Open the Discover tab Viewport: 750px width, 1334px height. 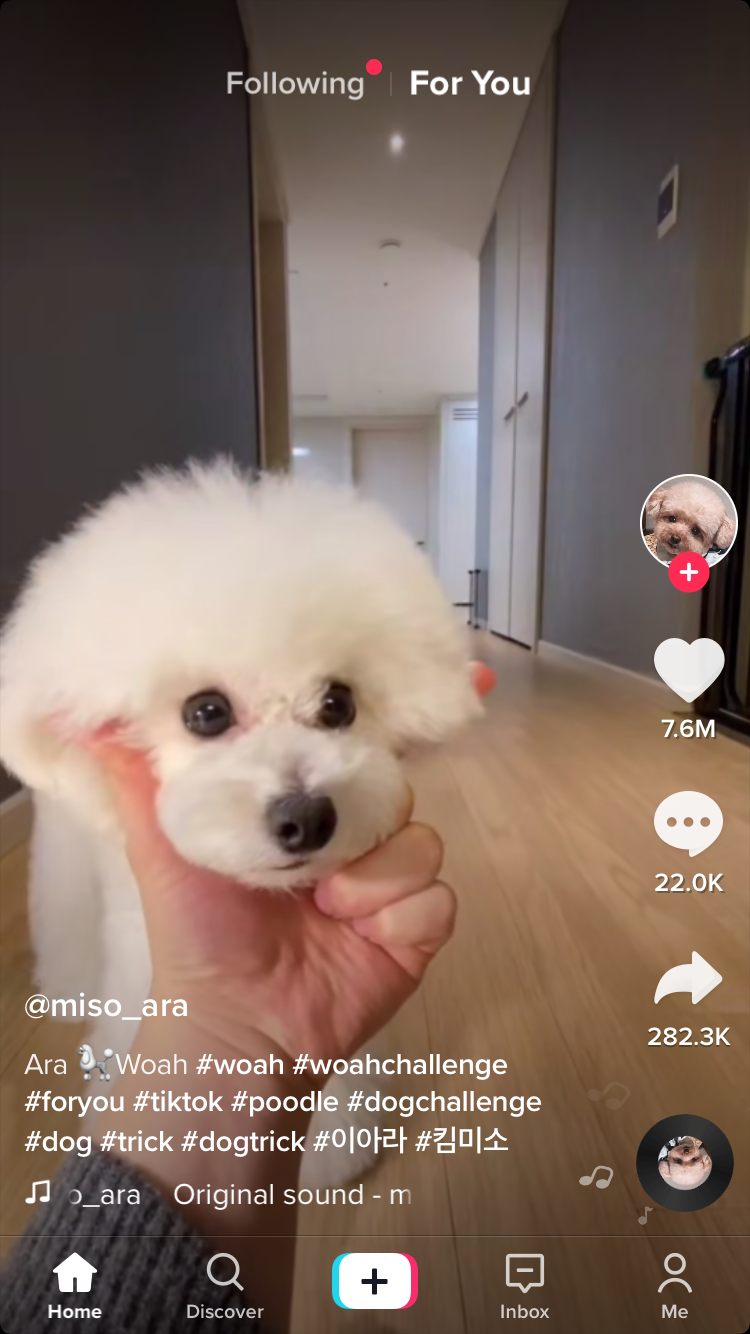225,1286
